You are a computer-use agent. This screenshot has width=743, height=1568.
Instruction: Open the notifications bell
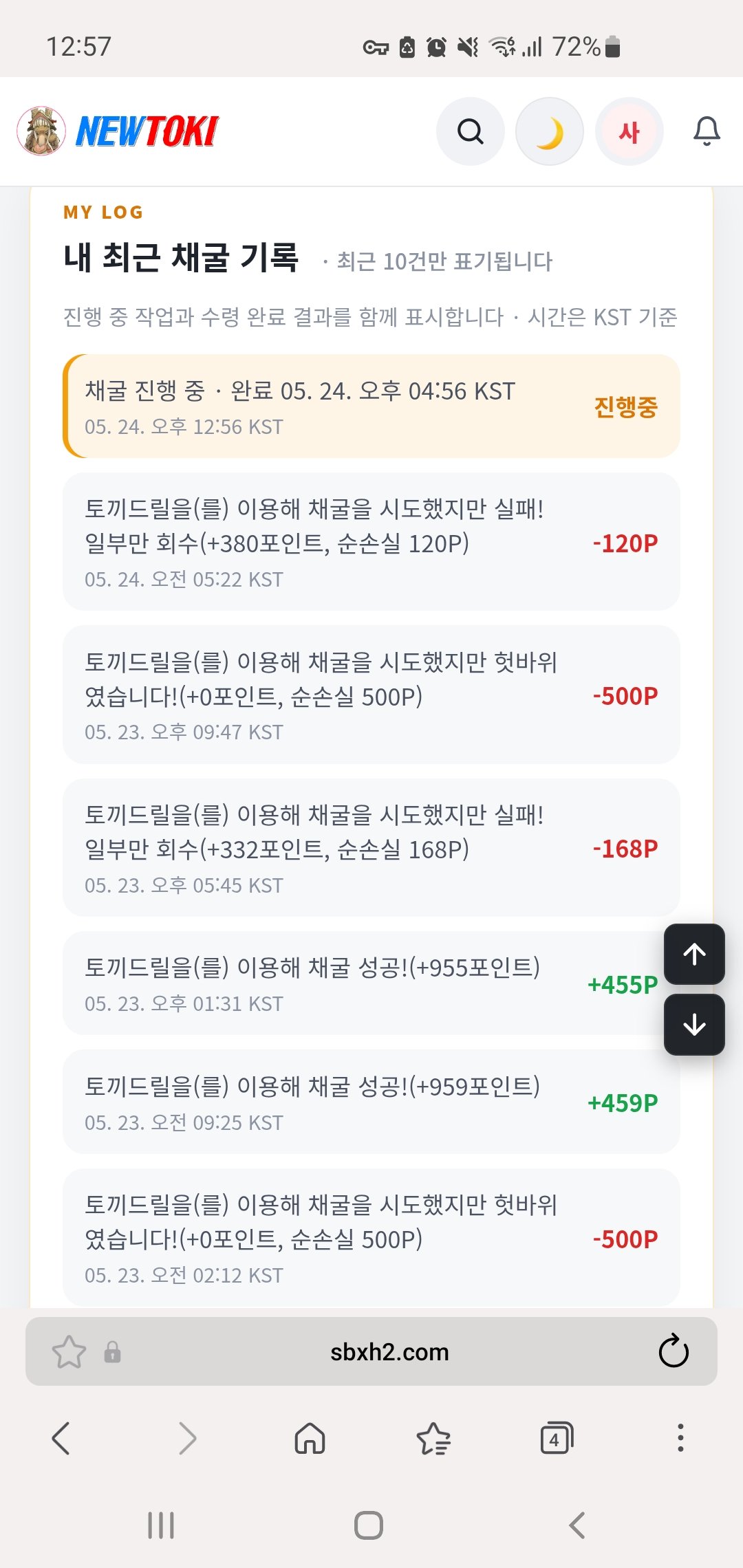pyautogui.click(x=707, y=131)
